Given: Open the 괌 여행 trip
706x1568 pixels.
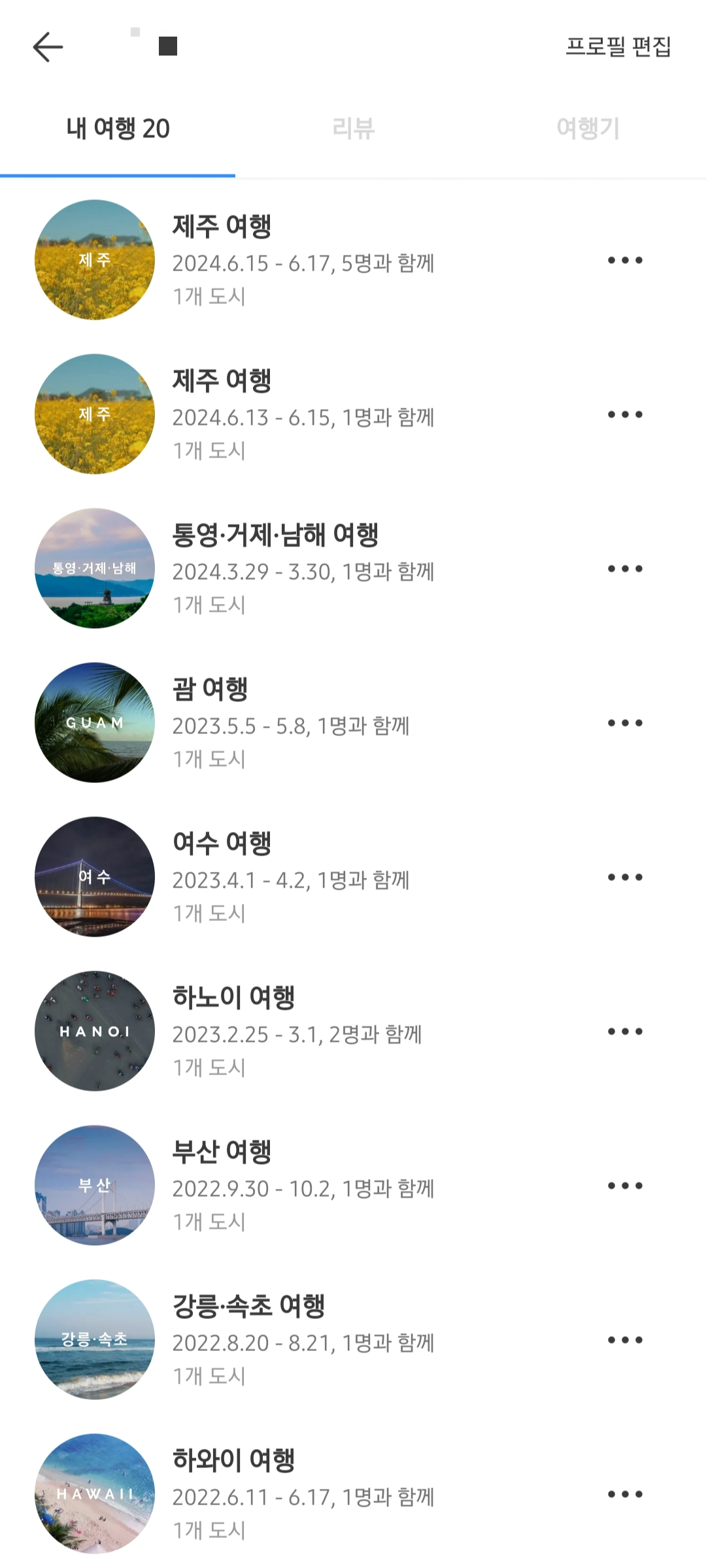Looking at the screenshot, I should click(x=290, y=723).
